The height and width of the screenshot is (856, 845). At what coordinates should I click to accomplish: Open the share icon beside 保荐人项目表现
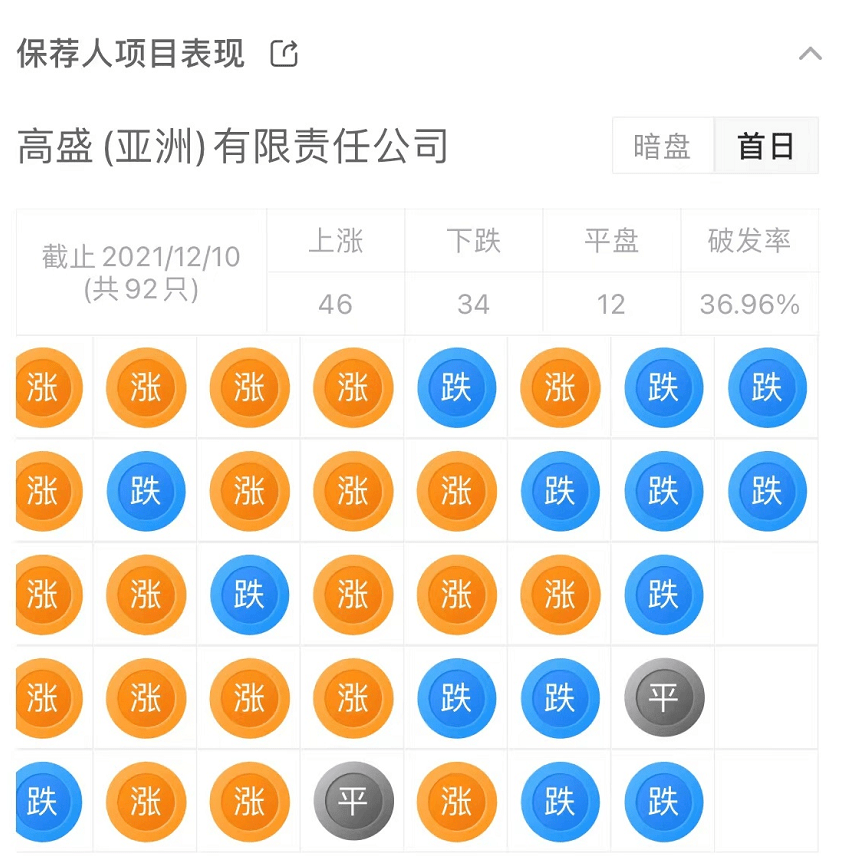285,53
